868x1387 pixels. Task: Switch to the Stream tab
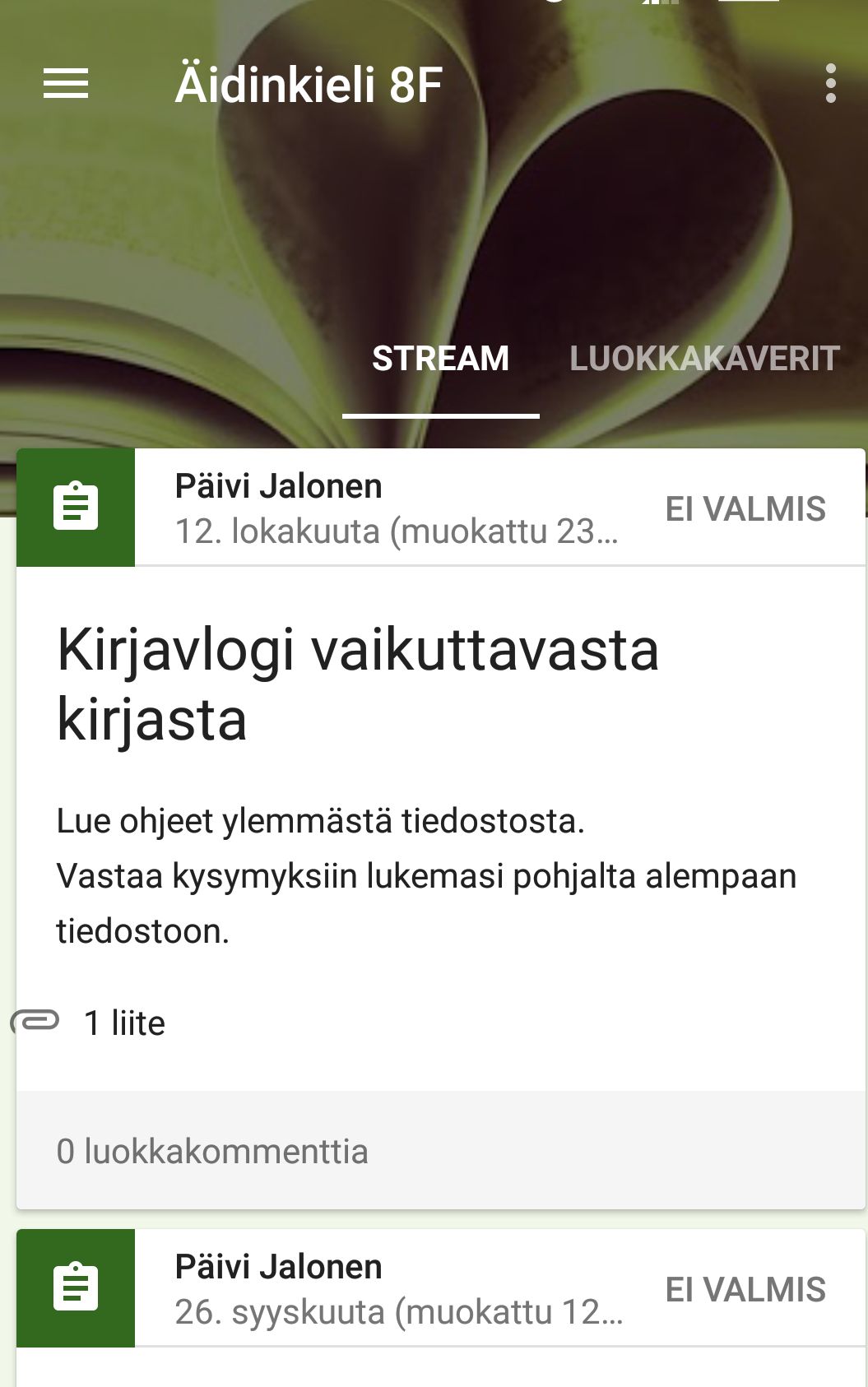point(440,360)
